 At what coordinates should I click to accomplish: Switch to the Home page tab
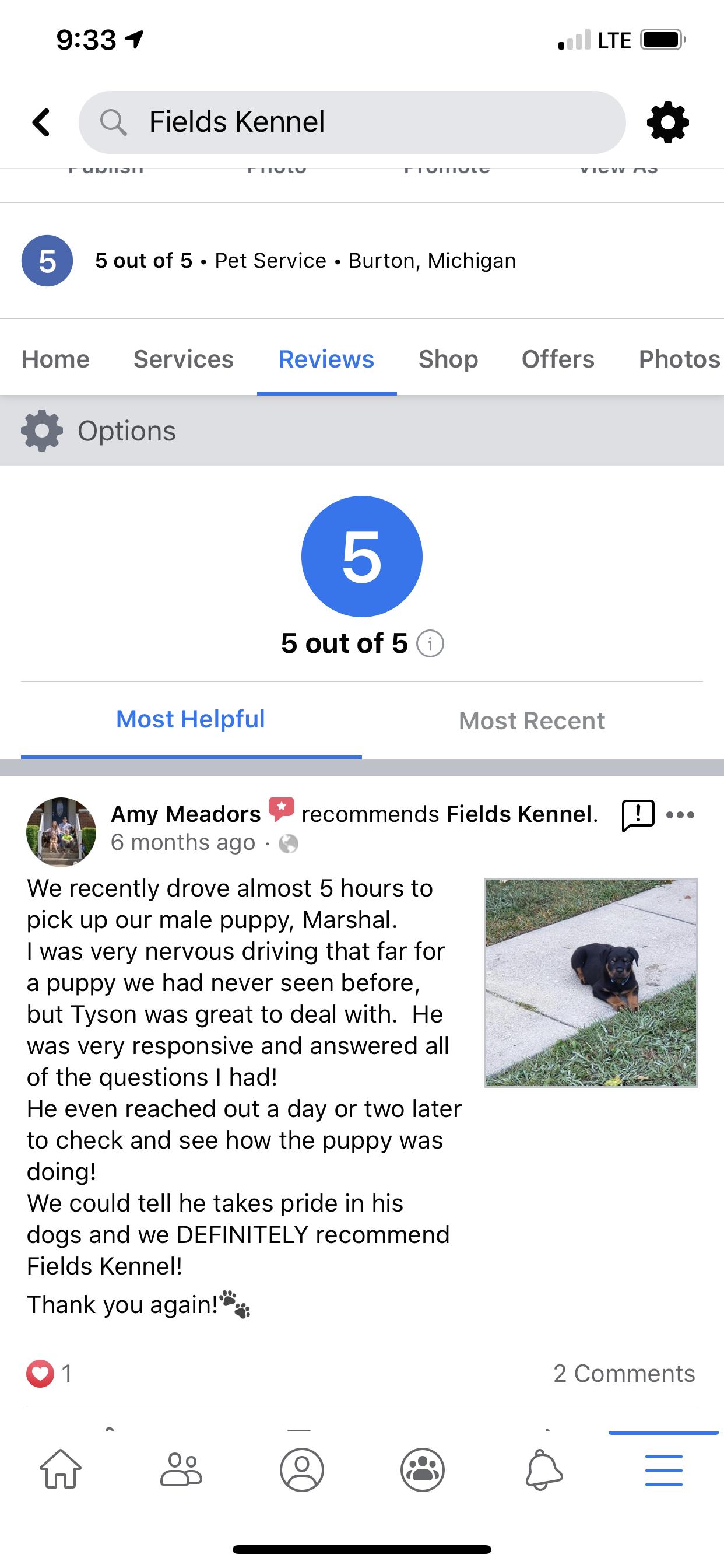(x=56, y=359)
